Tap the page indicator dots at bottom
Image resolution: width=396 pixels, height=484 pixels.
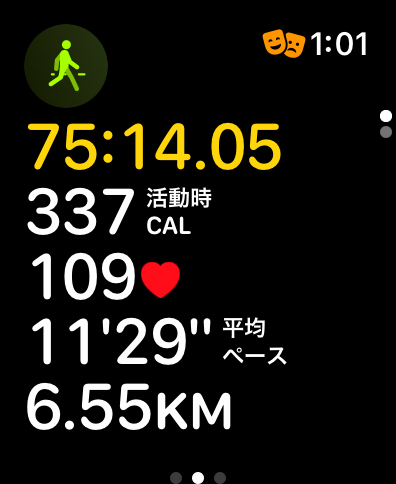click(198, 477)
